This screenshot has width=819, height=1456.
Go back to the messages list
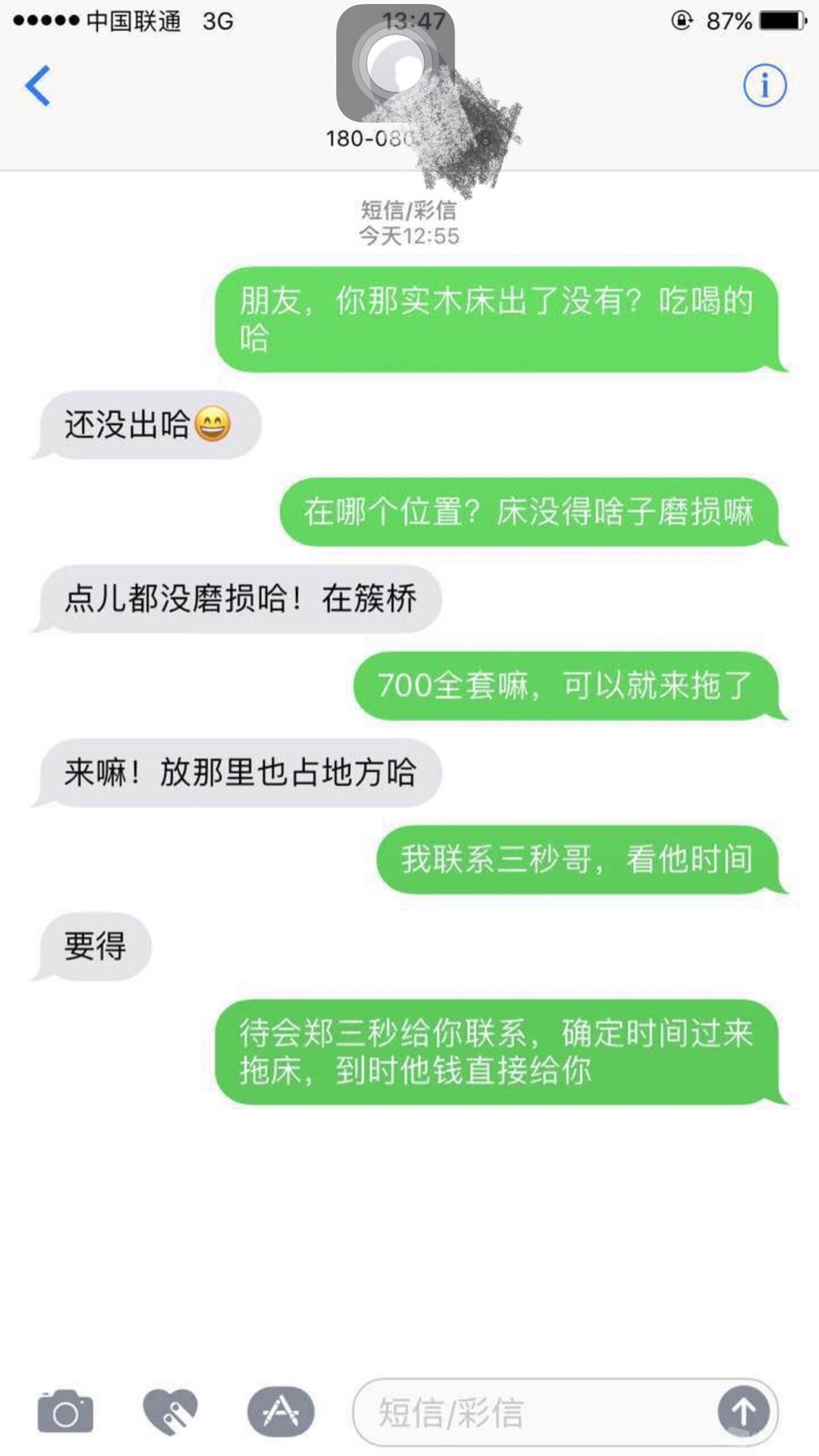coord(38,85)
